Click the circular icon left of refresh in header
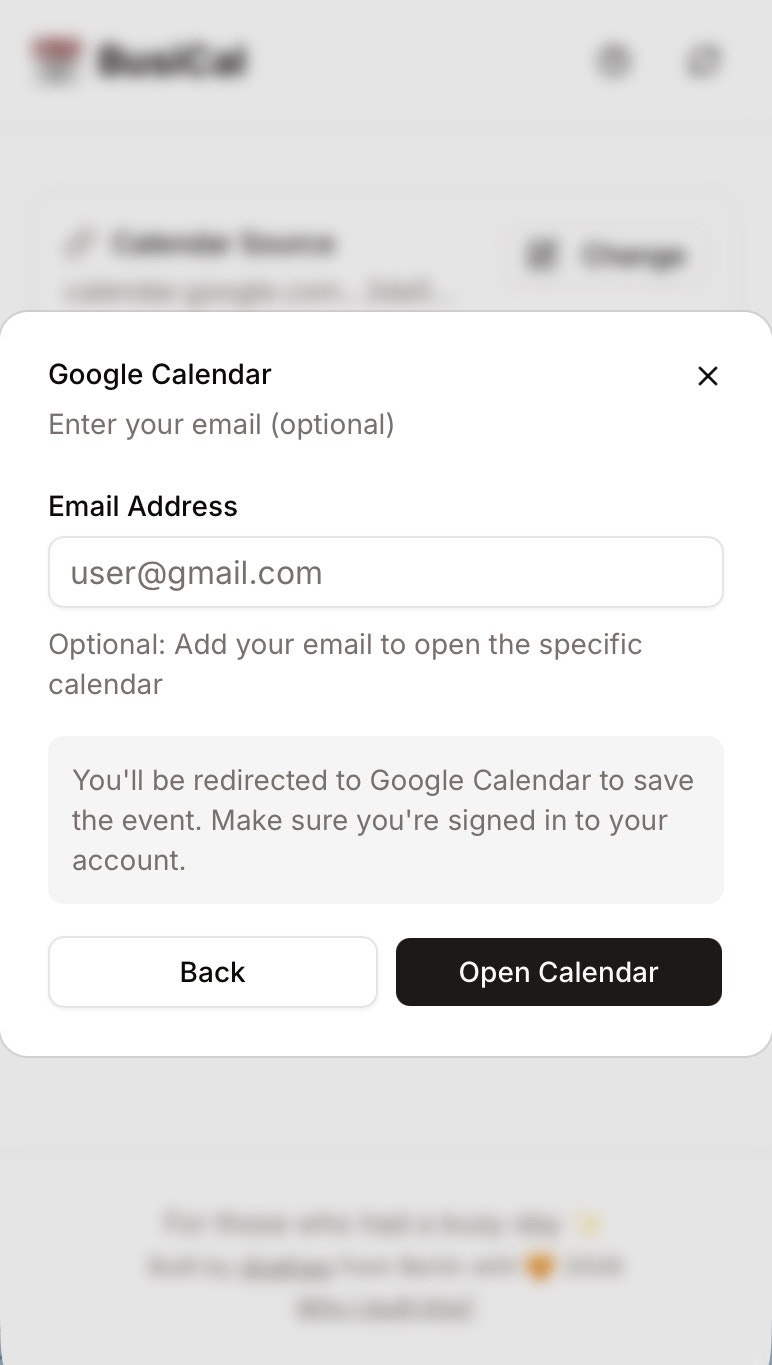This screenshot has height=1365, width=772. [x=614, y=60]
